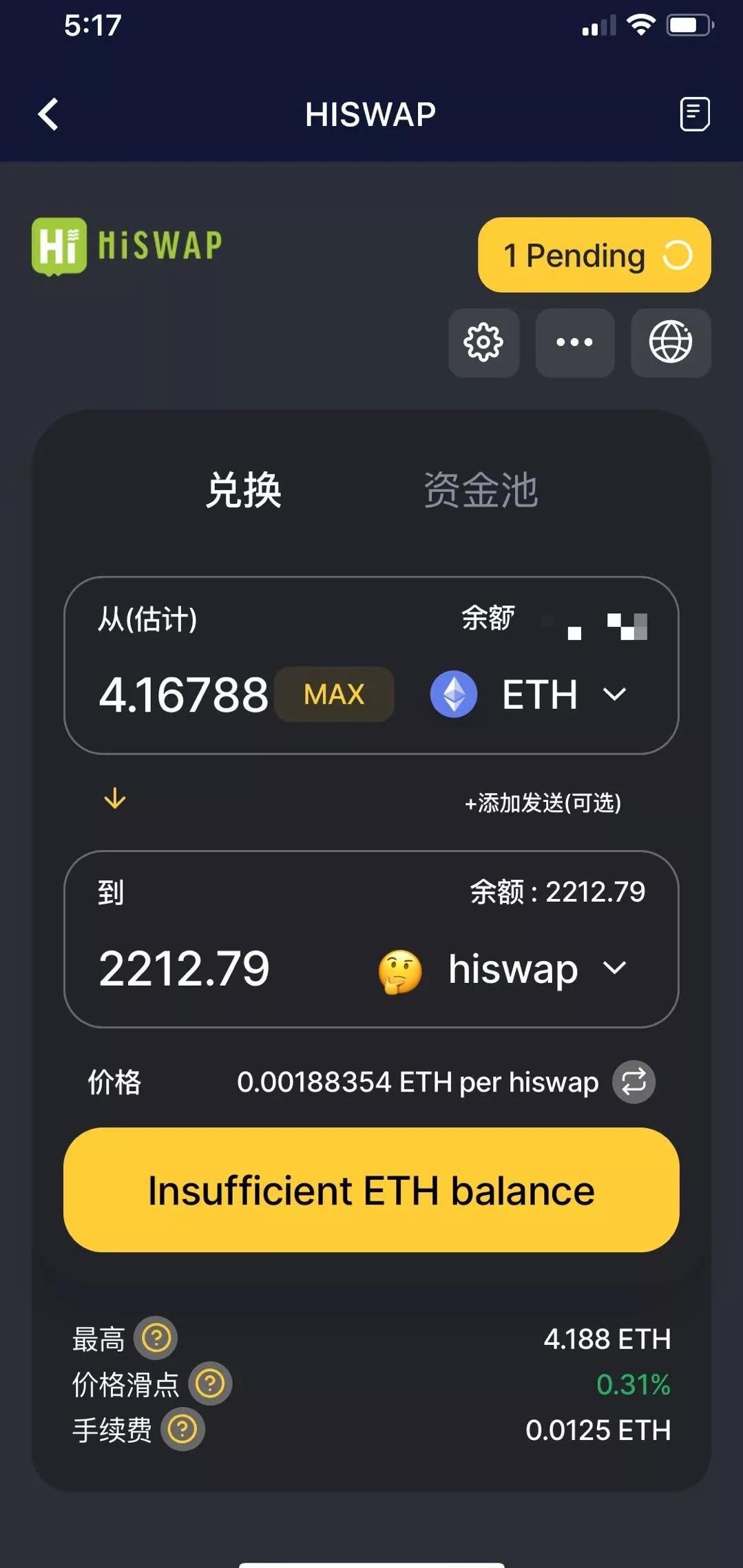Tap MAX to use full balance

pos(334,694)
